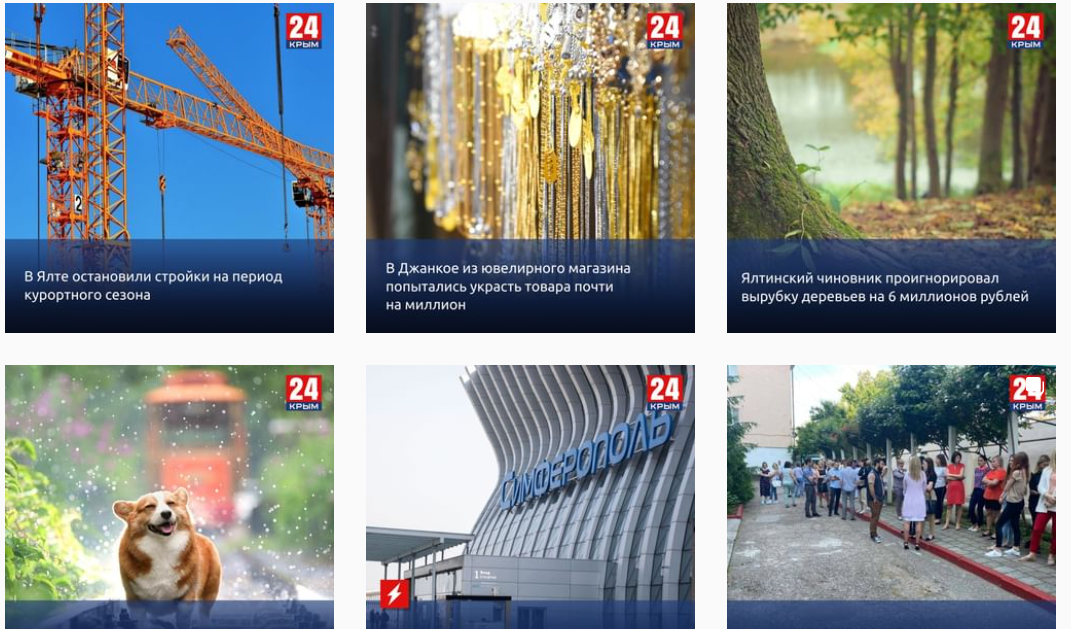Viewport: 1071px width, 629px height.
Task: Open the Dzhankoy jewelry store theft post
Action: coord(530,167)
